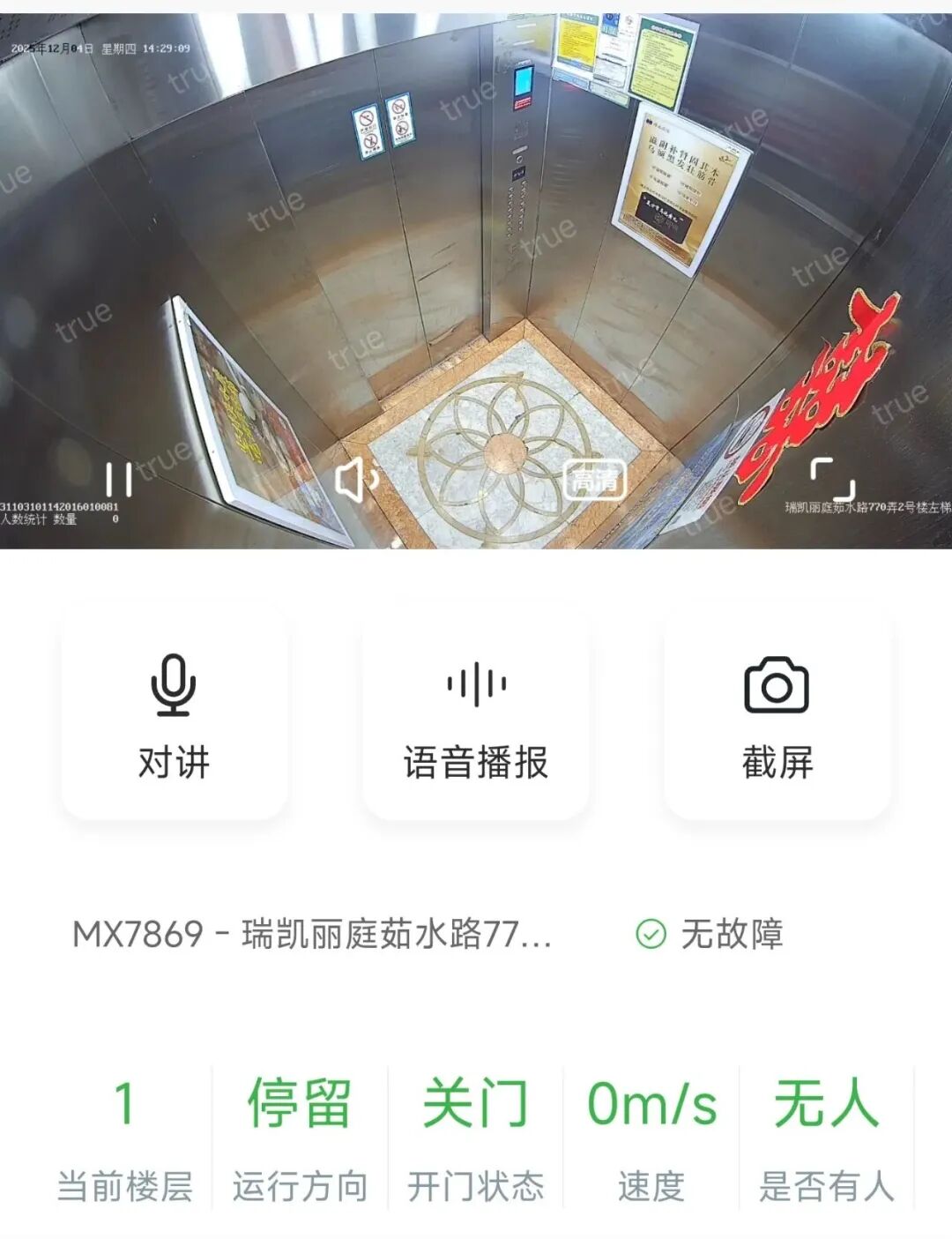The height and width of the screenshot is (1239, 952).
Task: Toggle the speaker icon on the video overlay
Action: (x=355, y=479)
